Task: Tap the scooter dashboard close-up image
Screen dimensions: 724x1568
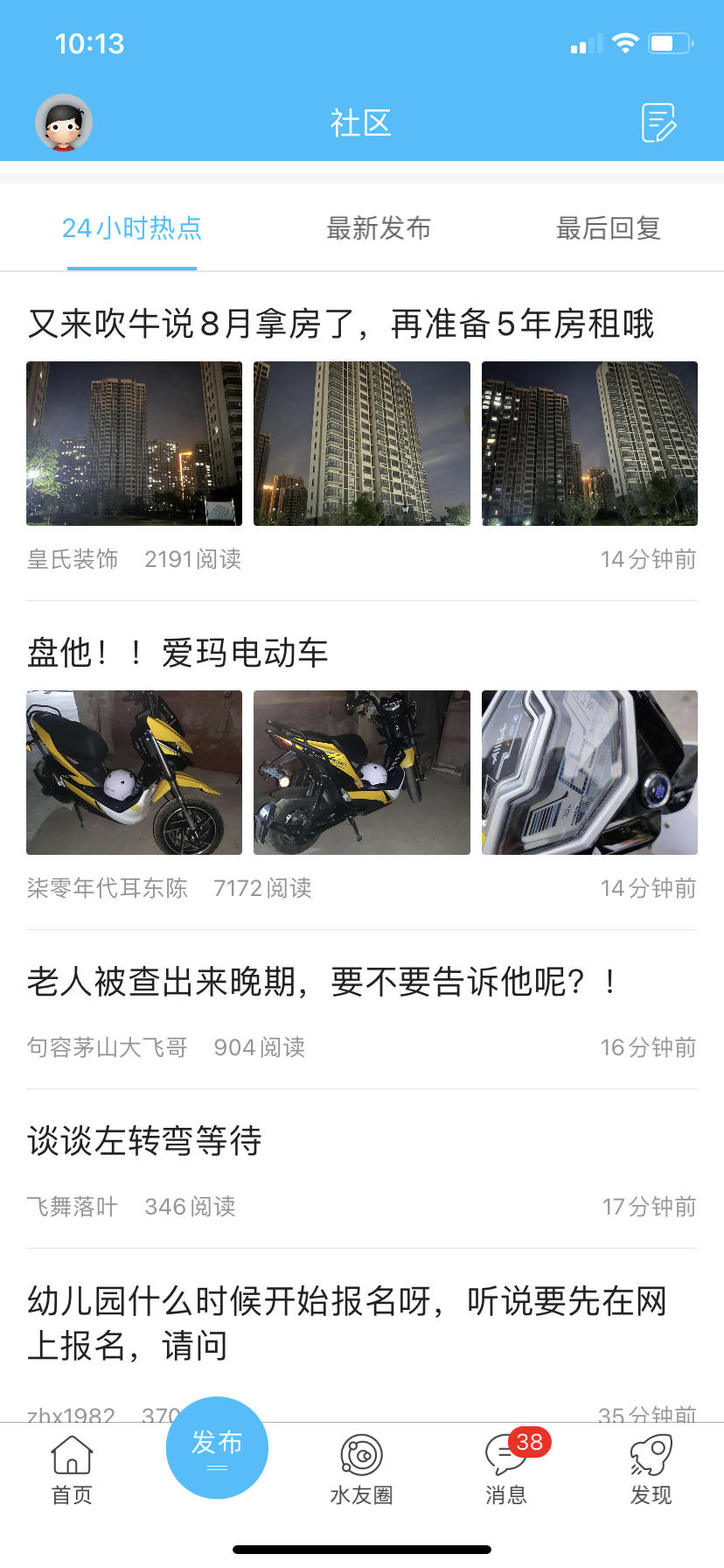Action: pos(588,771)
